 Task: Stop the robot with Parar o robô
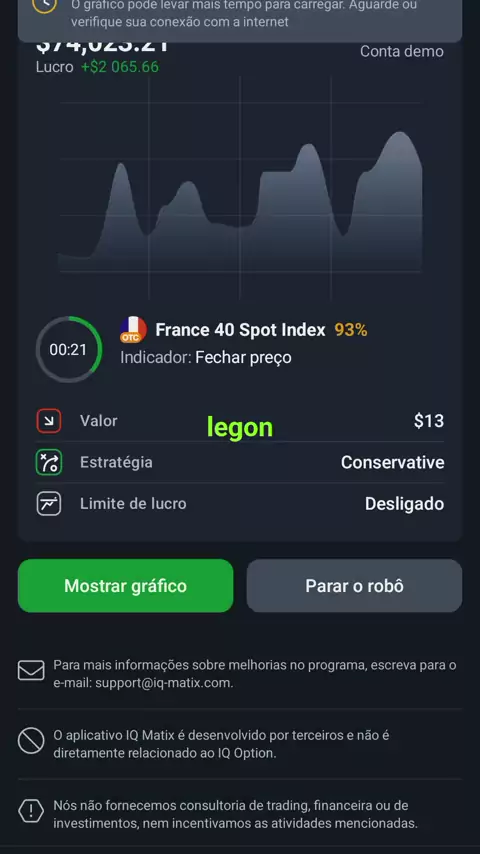tap(354, 585)
